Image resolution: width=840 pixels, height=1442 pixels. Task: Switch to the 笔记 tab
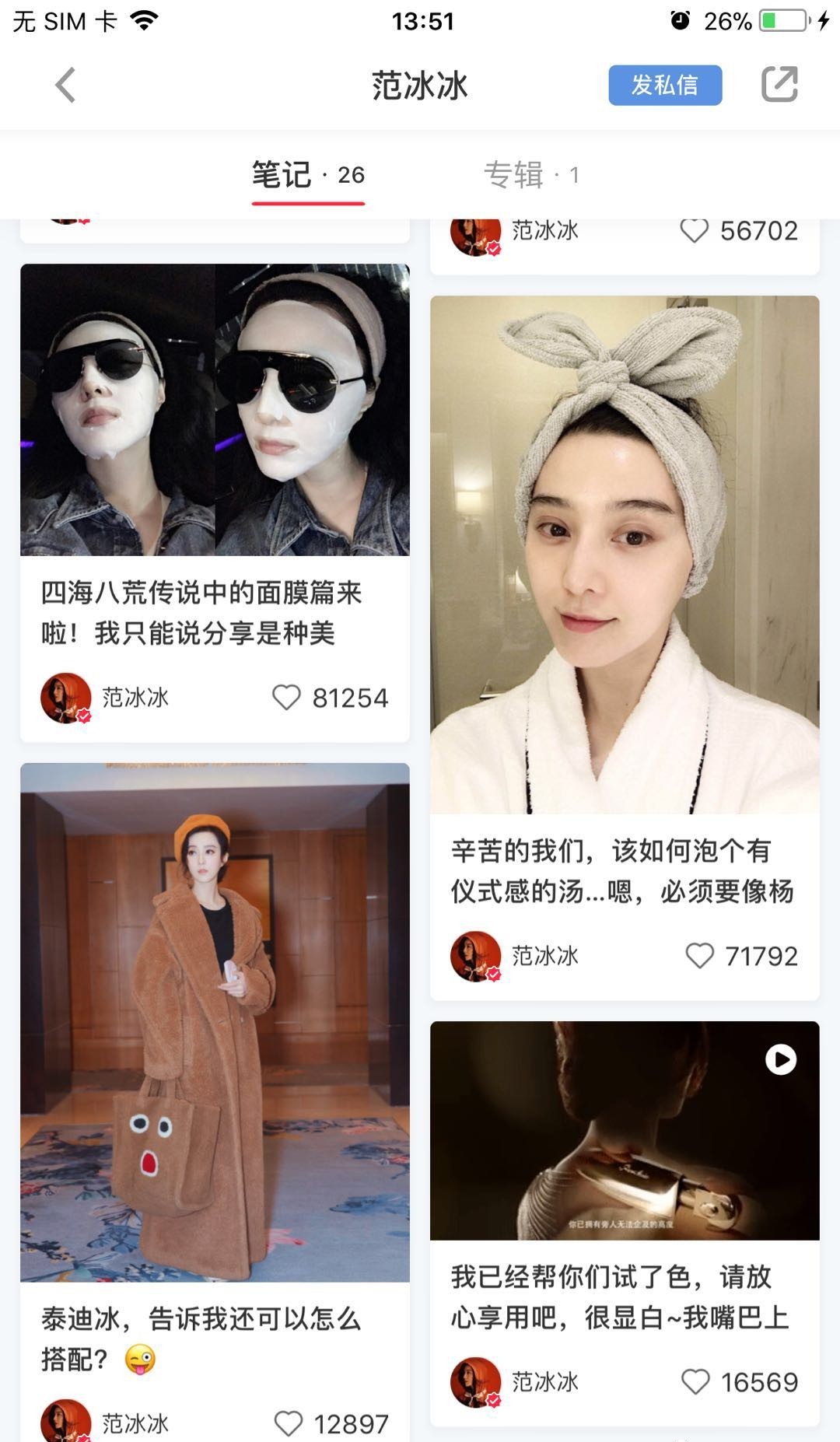(308, 175)
